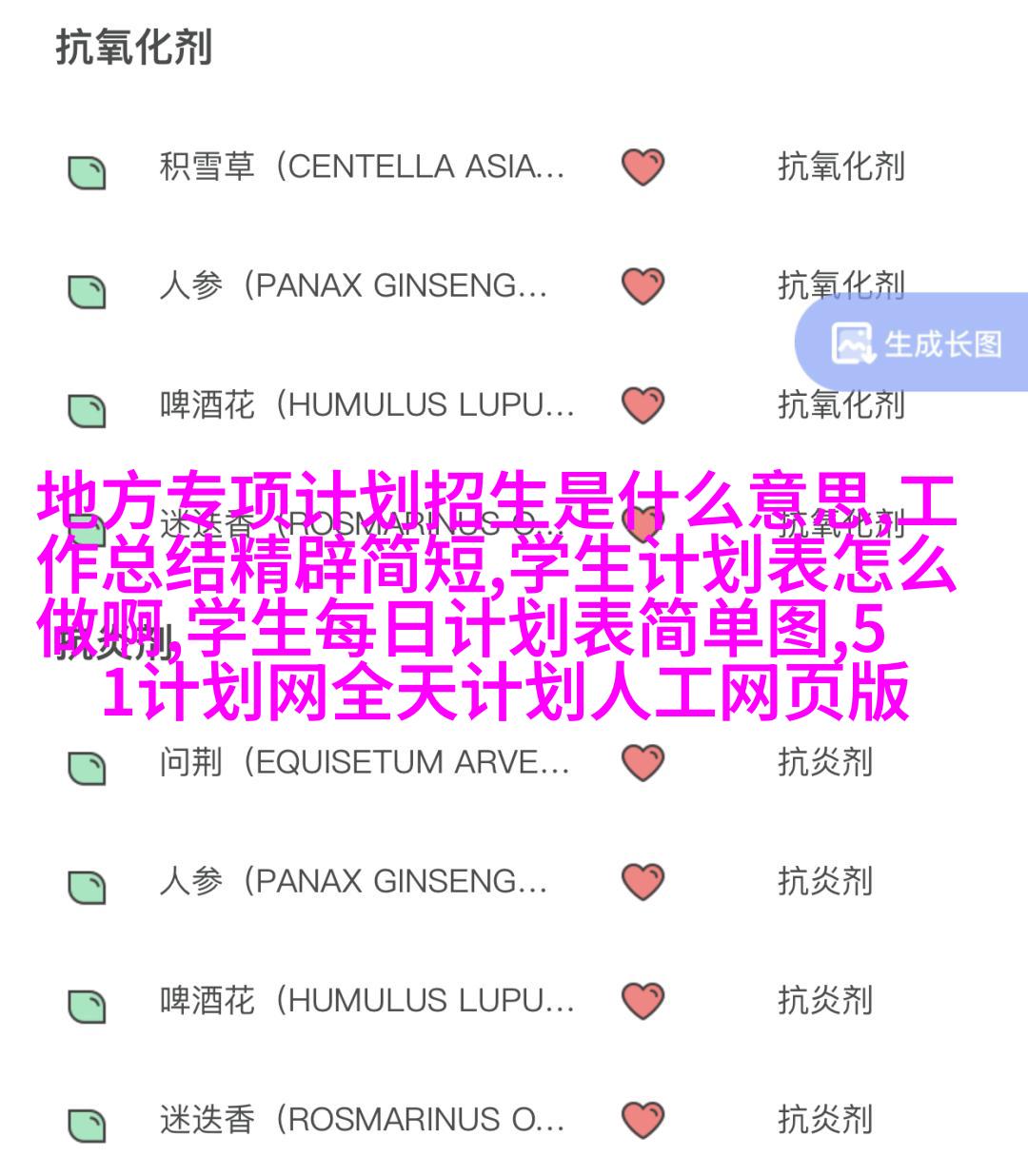Open 人参 row labeled 抗炎剂
The height and width of the screenshot is (1176, 1028).
point(352,881)
